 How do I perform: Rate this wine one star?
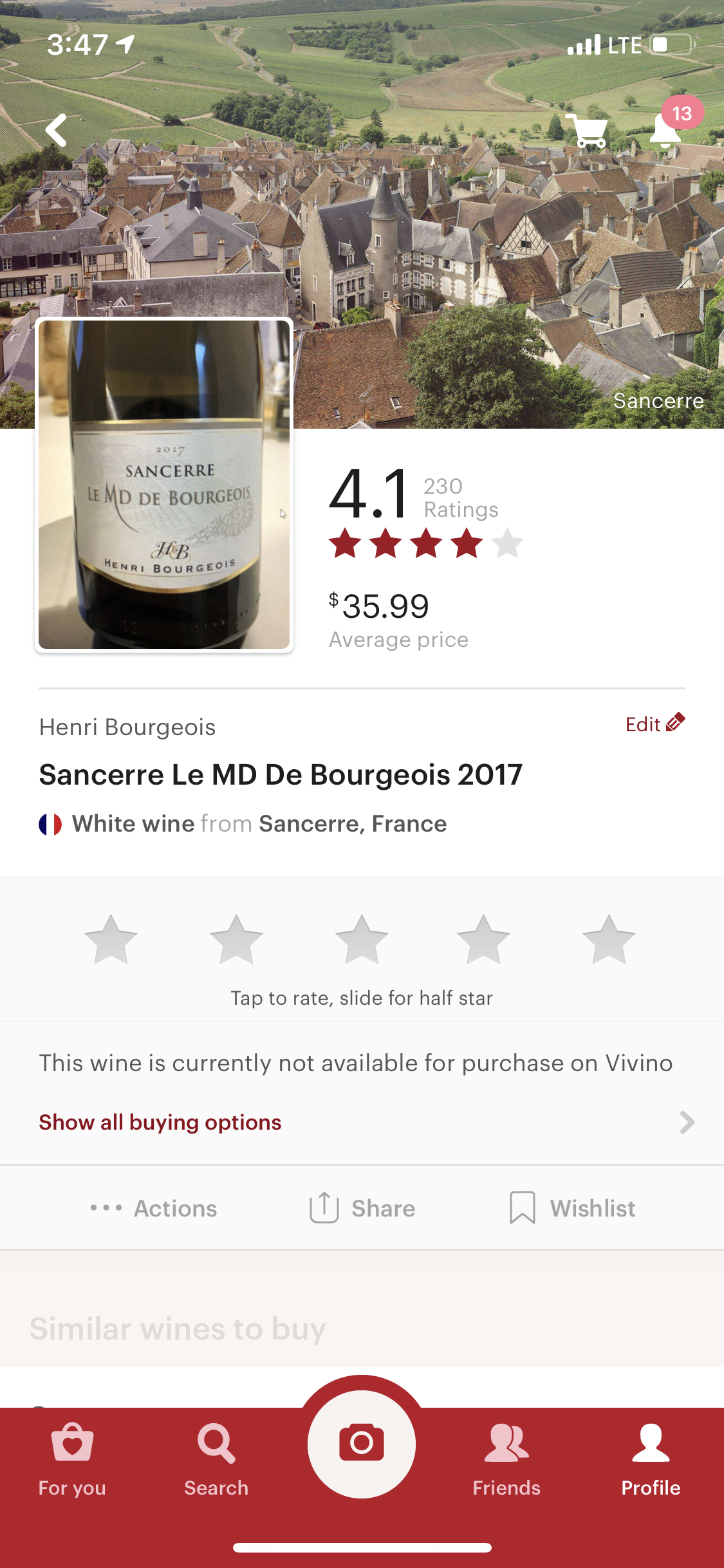[x=111, y=940]
